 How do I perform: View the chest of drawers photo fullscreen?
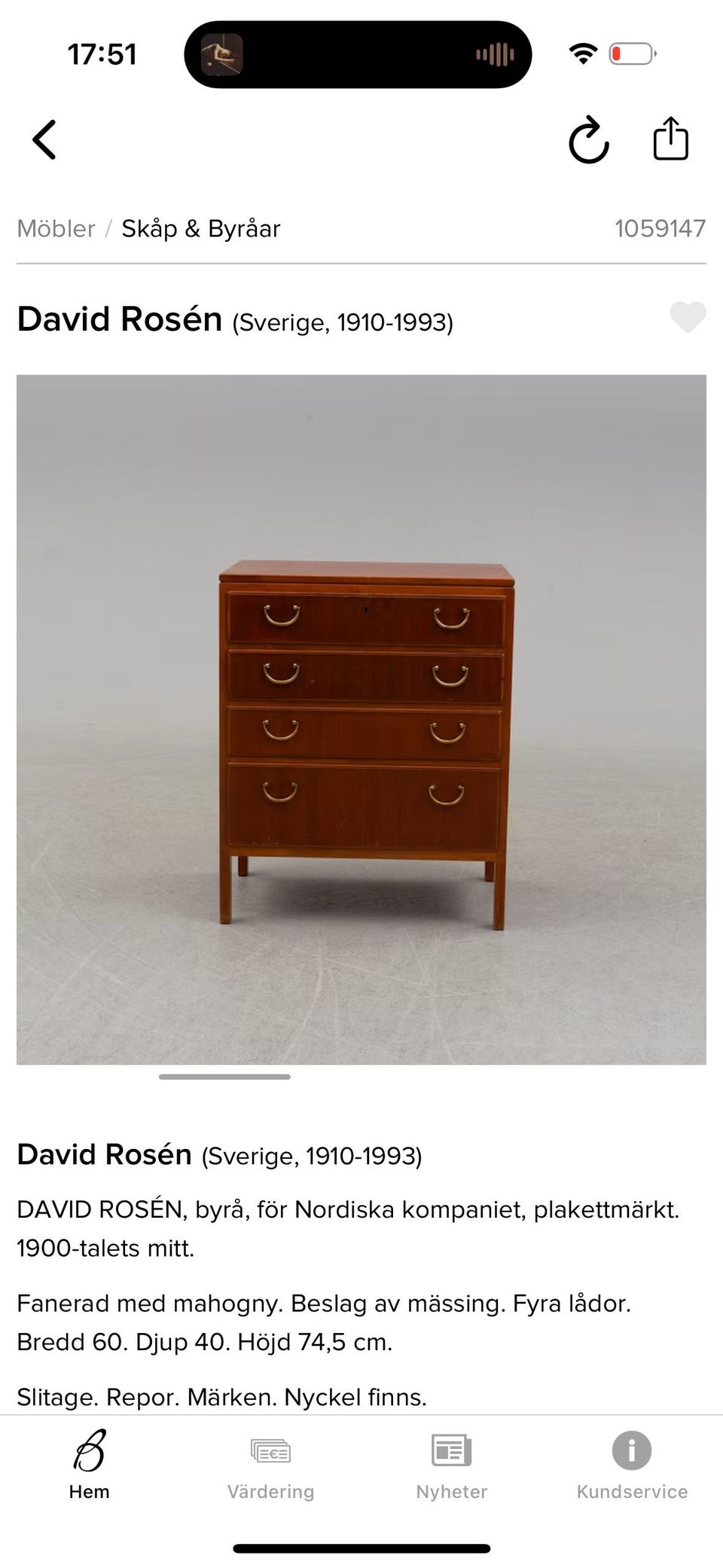coord(361,720)
